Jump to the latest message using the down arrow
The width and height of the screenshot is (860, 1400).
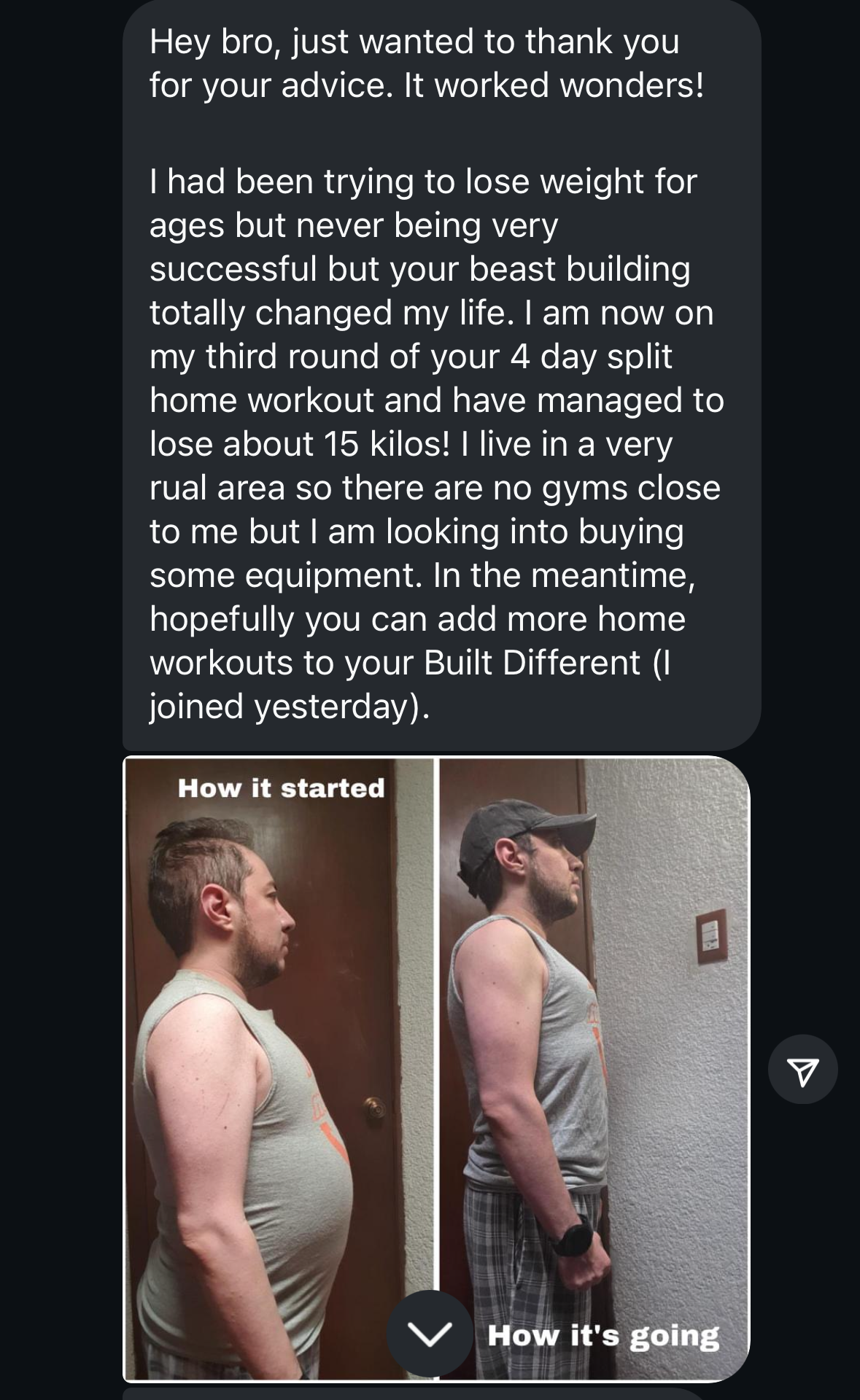(x=430, y=1333)
